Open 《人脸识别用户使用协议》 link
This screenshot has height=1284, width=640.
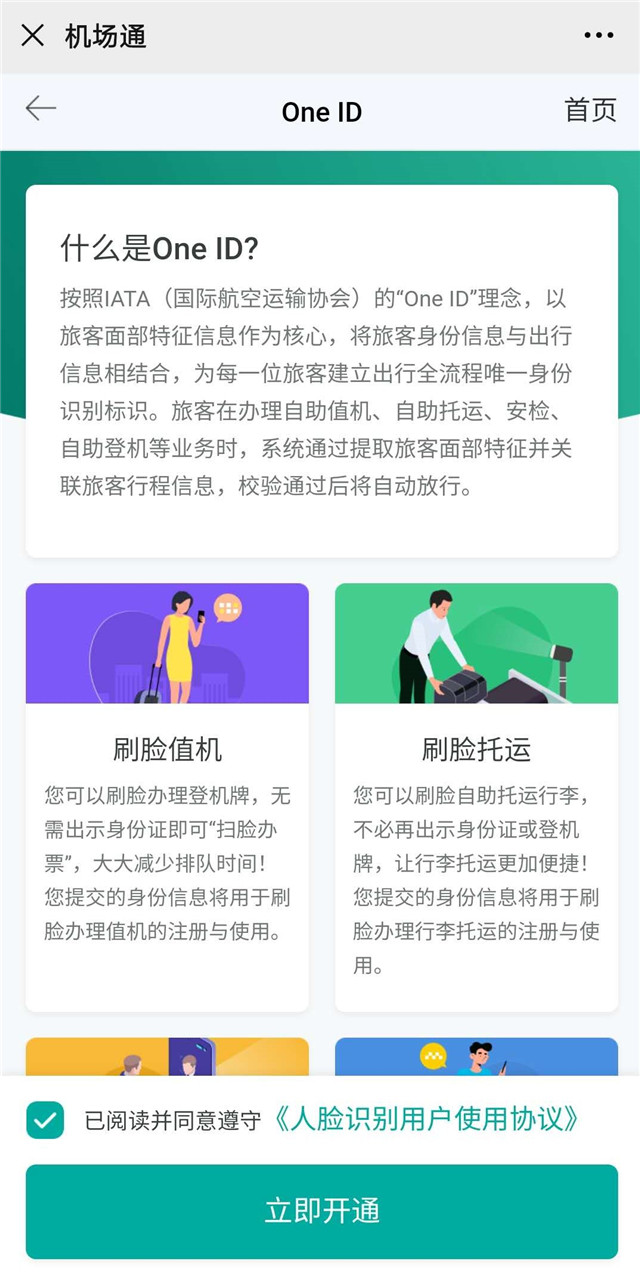425,1120
